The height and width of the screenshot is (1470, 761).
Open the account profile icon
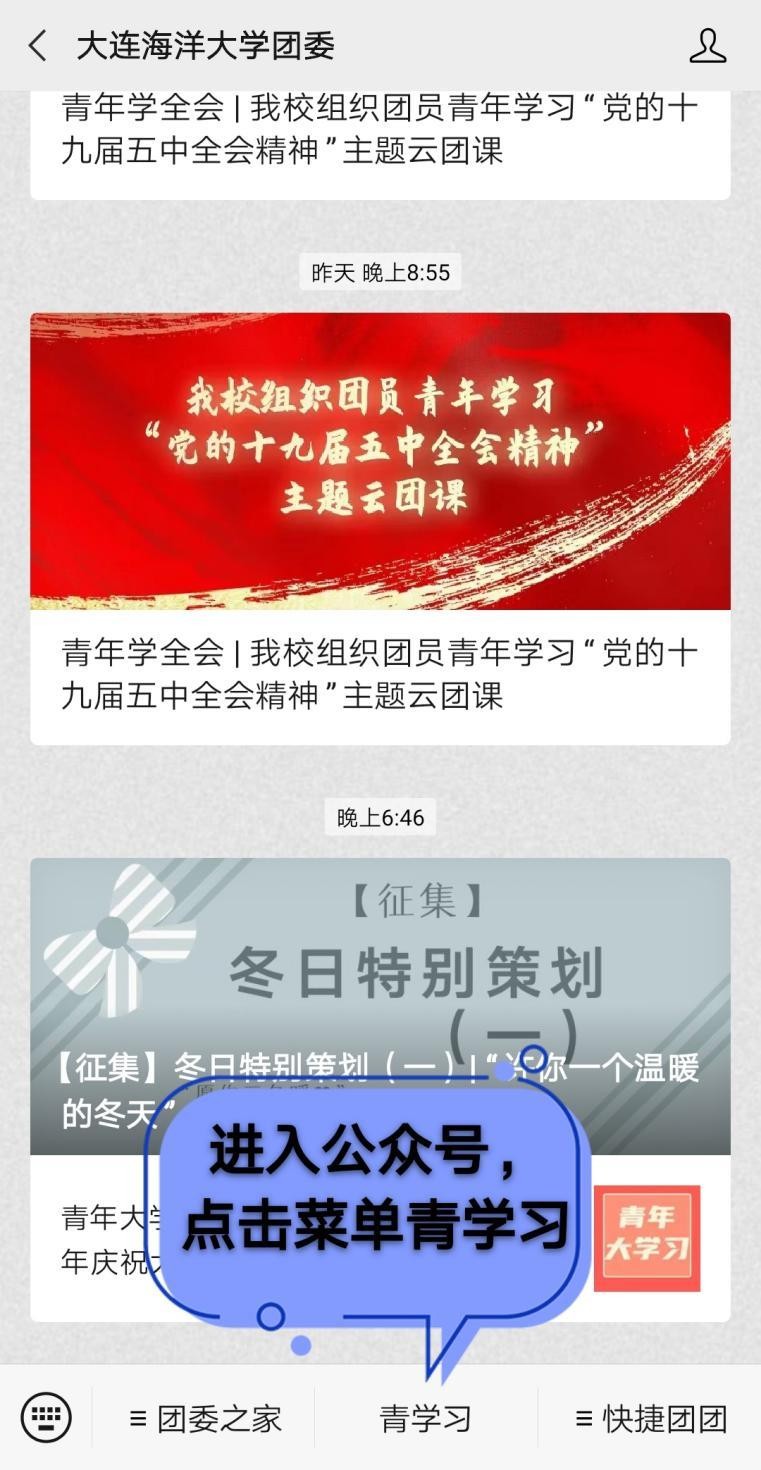[707, 46]
